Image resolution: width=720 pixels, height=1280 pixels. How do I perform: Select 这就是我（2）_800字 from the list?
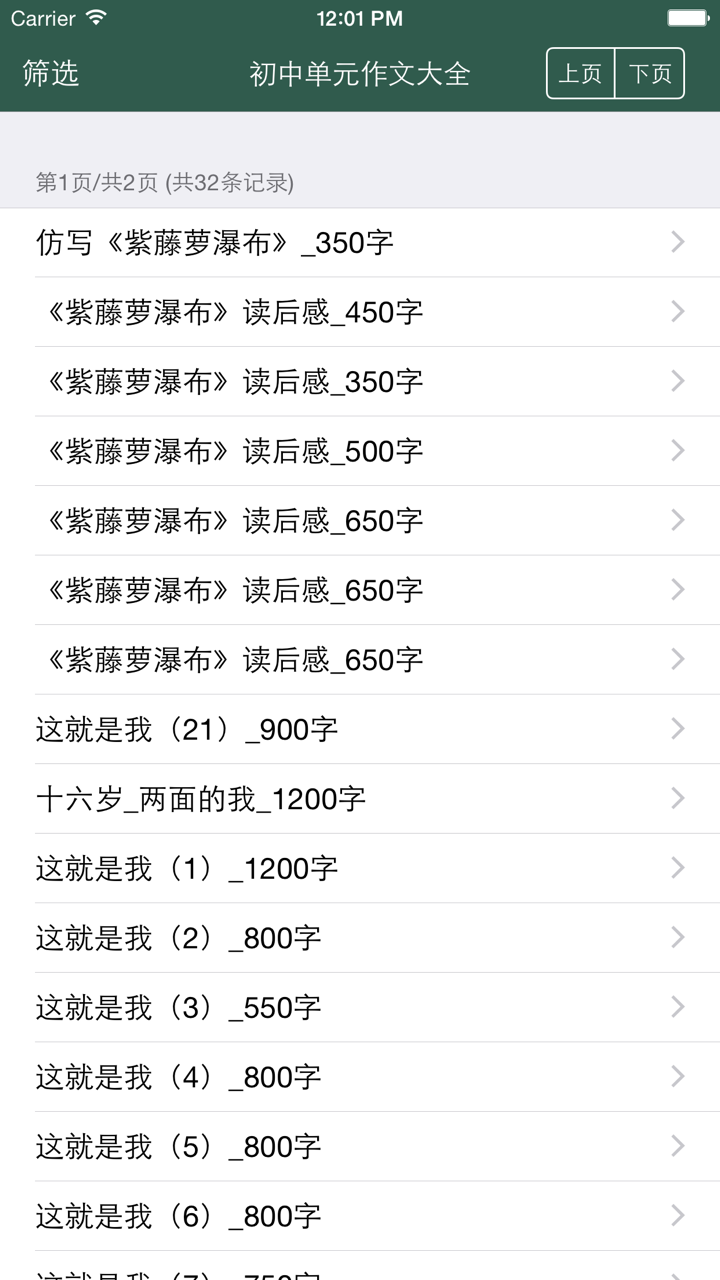tap(175, 938)
